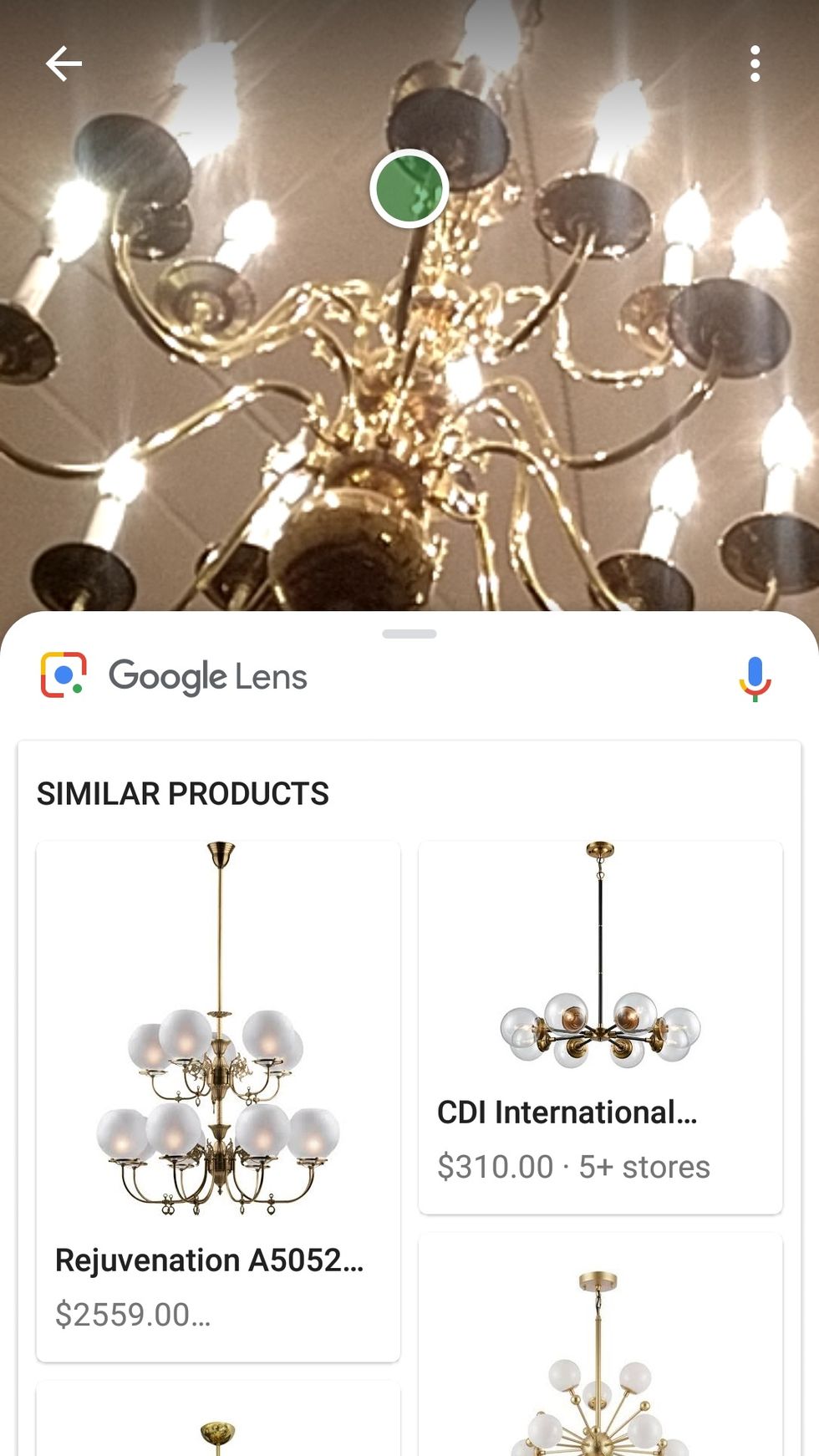Image resolution: width=819 pixels, height=1456 pixels.
Task: Open the CDI International chandelier card
Action: [600, 1026]
